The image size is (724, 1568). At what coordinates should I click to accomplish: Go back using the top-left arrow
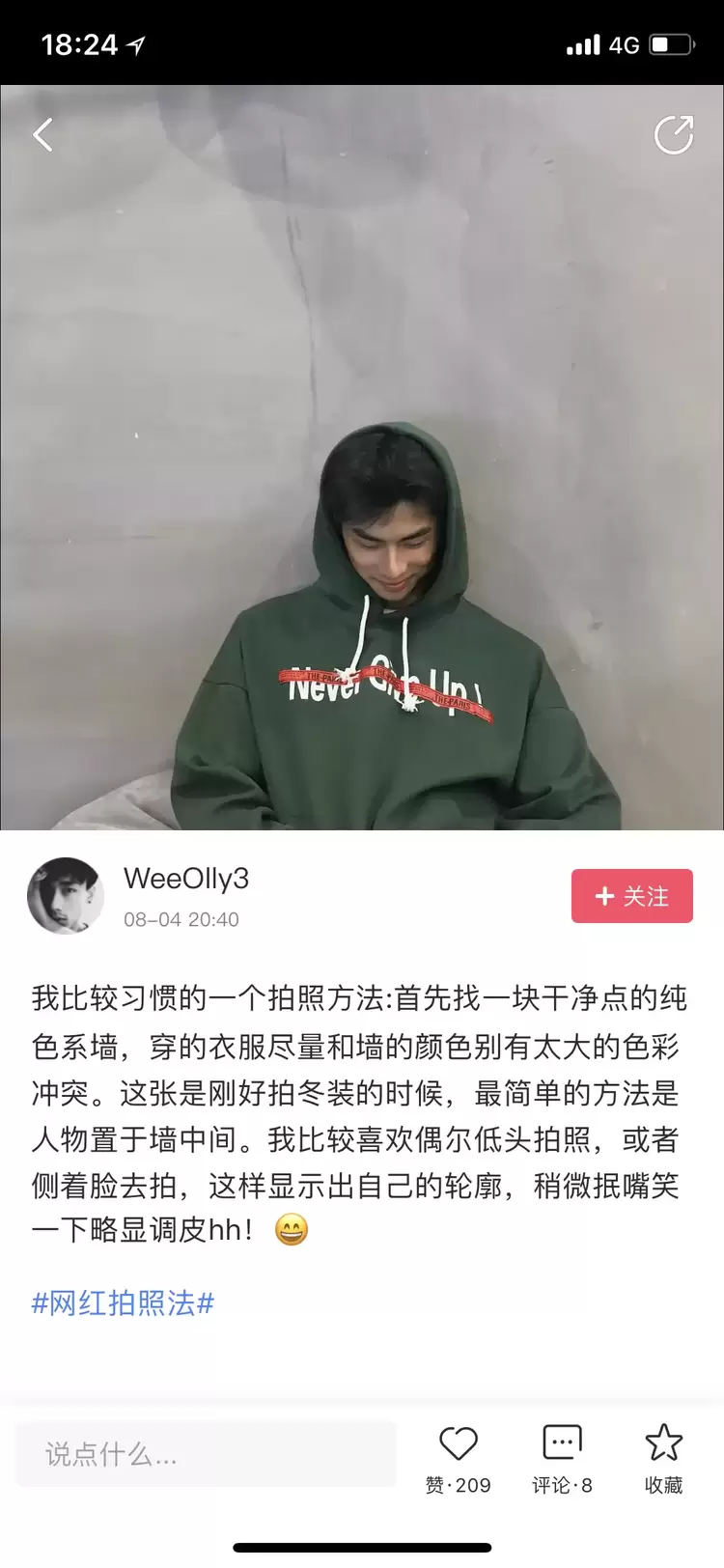(42, 135)
